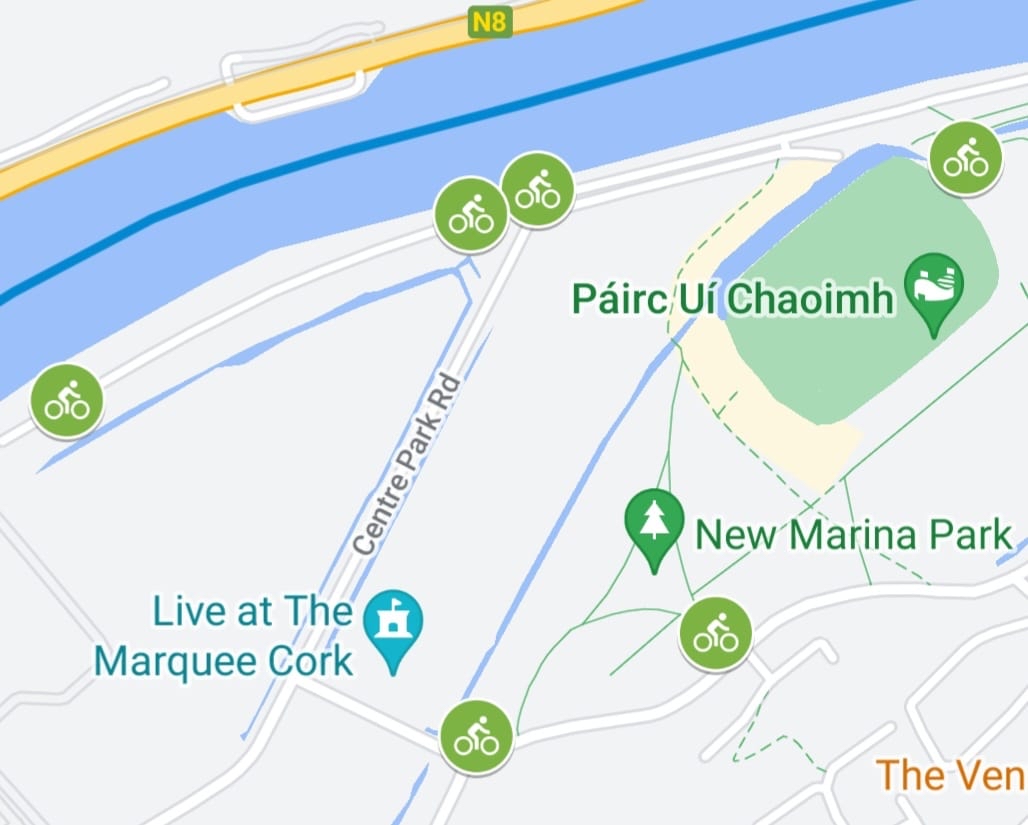Viewport: 1028px width, 825px height.
Task: Tap the bike marker just below New Marina Park
Action: (715, 634)
